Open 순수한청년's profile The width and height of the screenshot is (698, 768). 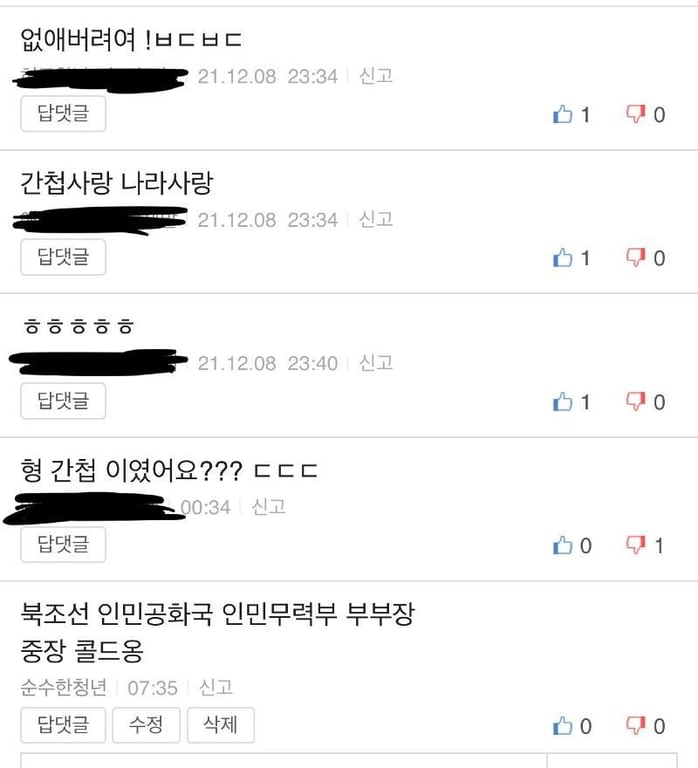point(63,687)
